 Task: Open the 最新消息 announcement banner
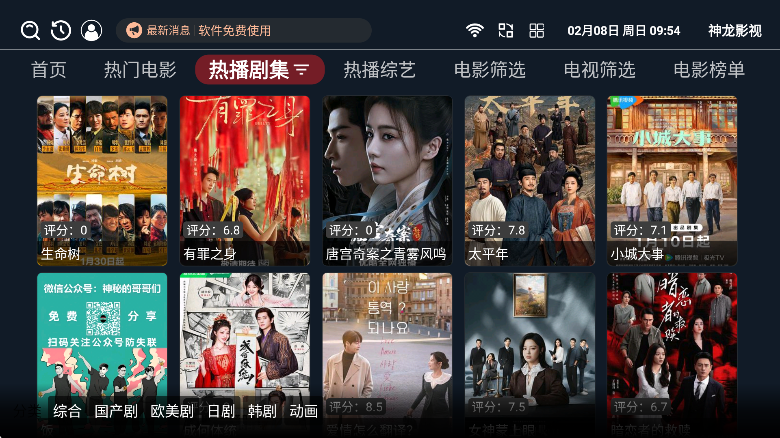(x=243, y=30)
